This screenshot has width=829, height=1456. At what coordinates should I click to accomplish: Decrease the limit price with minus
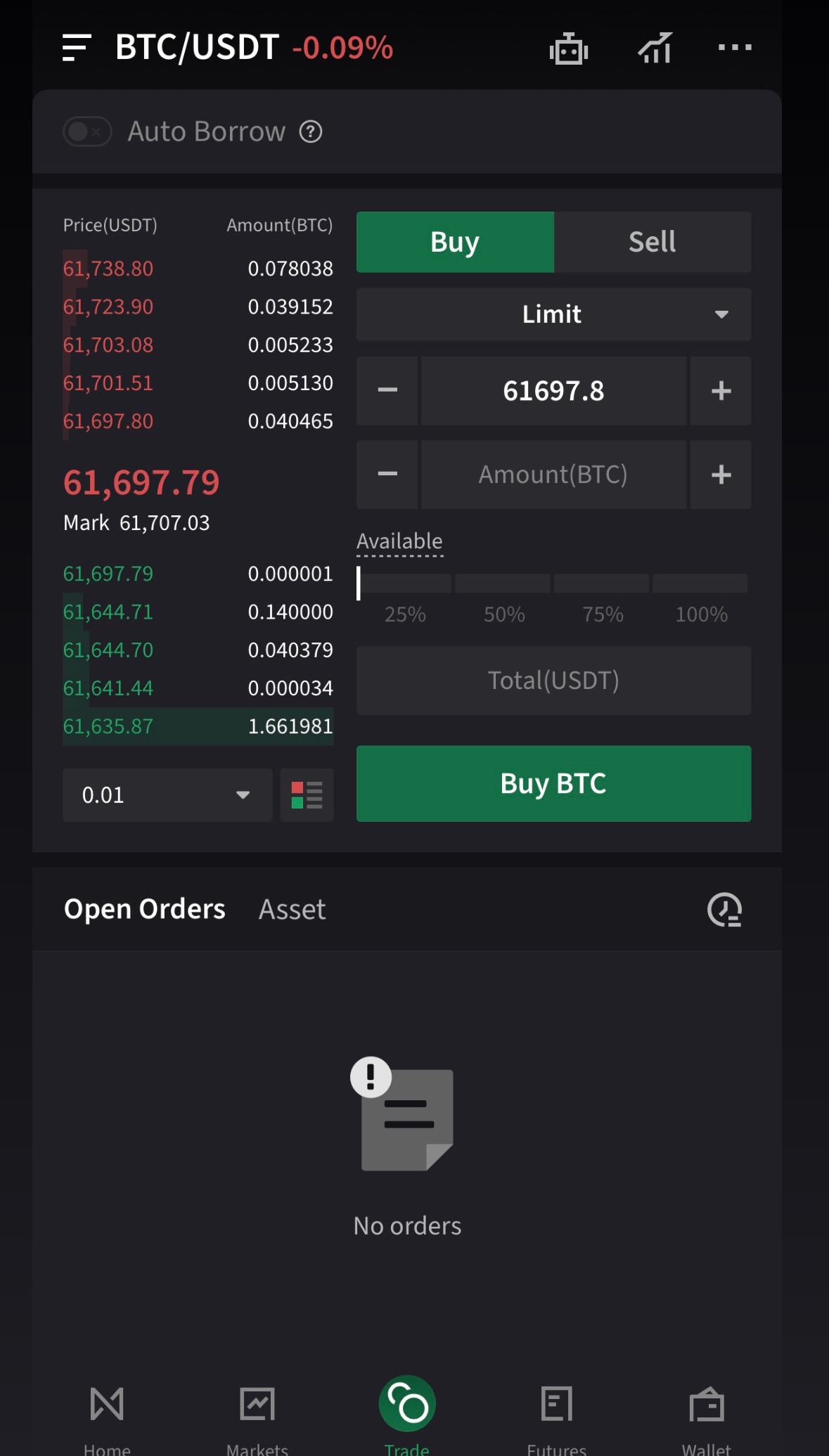click(387, 391)
